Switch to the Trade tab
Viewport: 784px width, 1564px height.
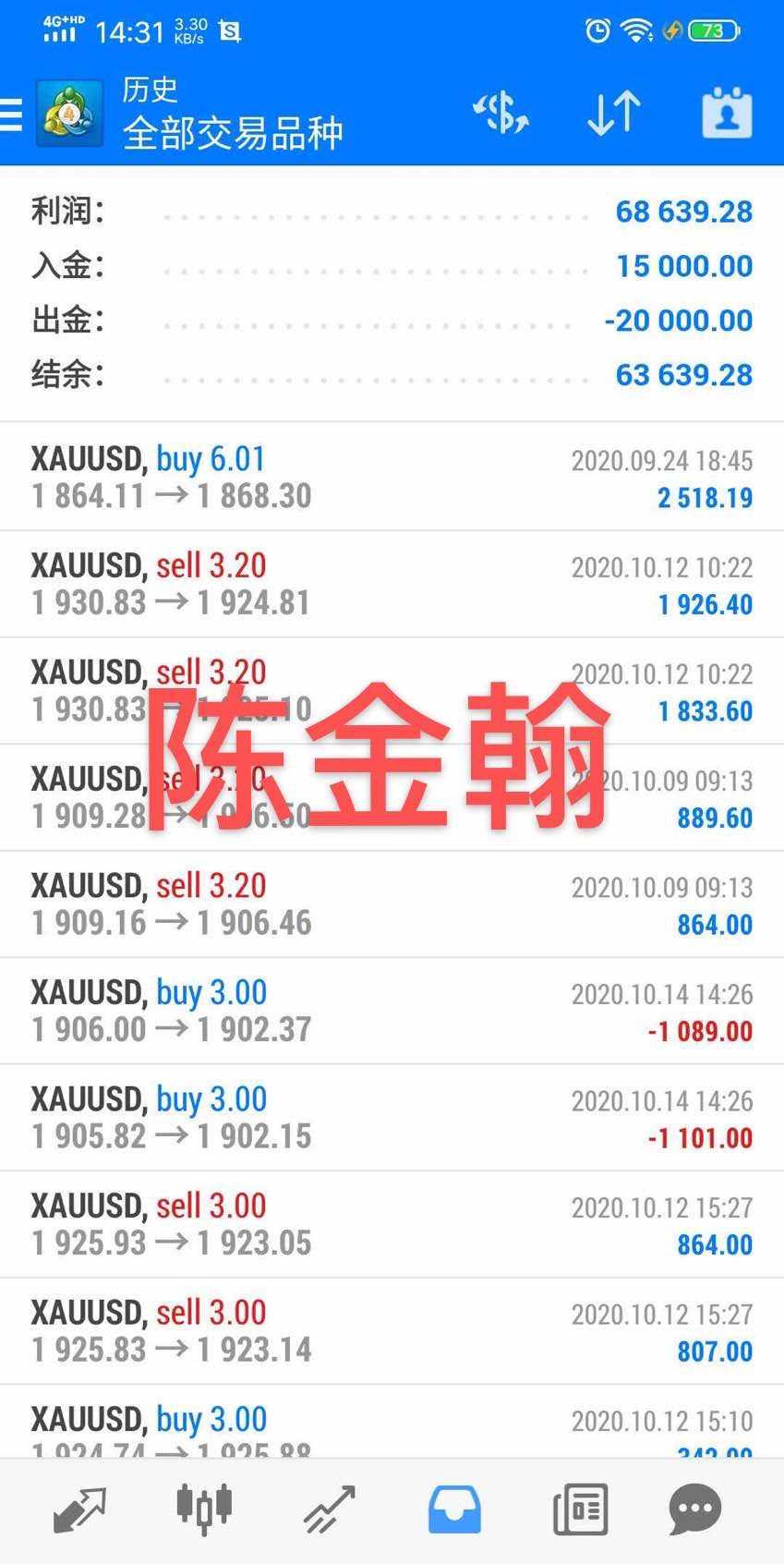330,1509
